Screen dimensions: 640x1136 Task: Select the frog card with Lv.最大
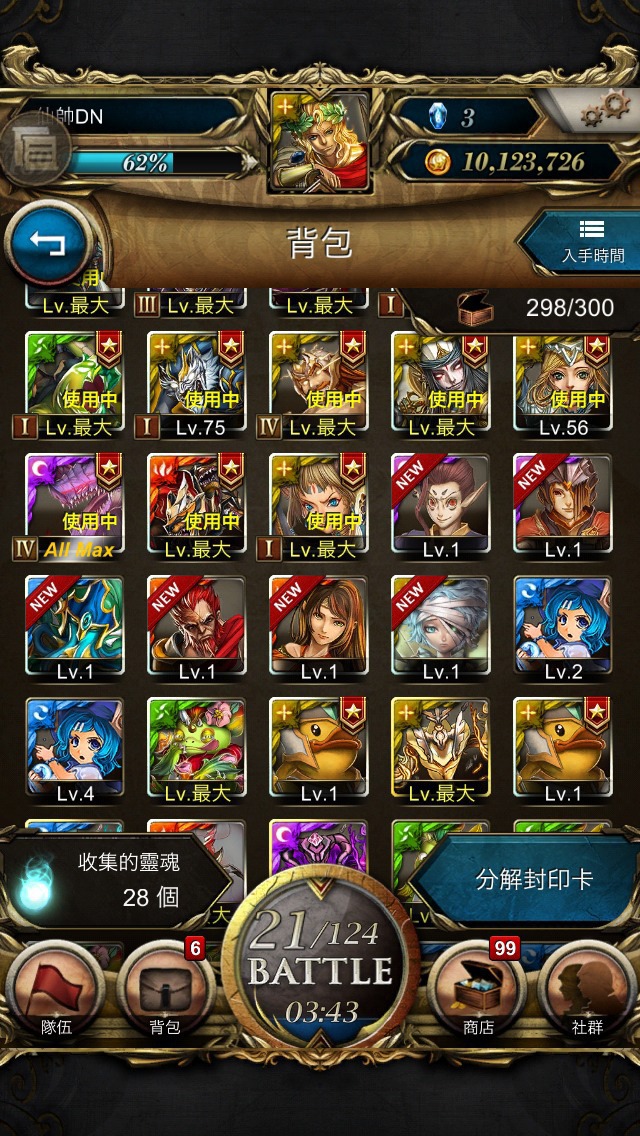click(x=196, y=748)
